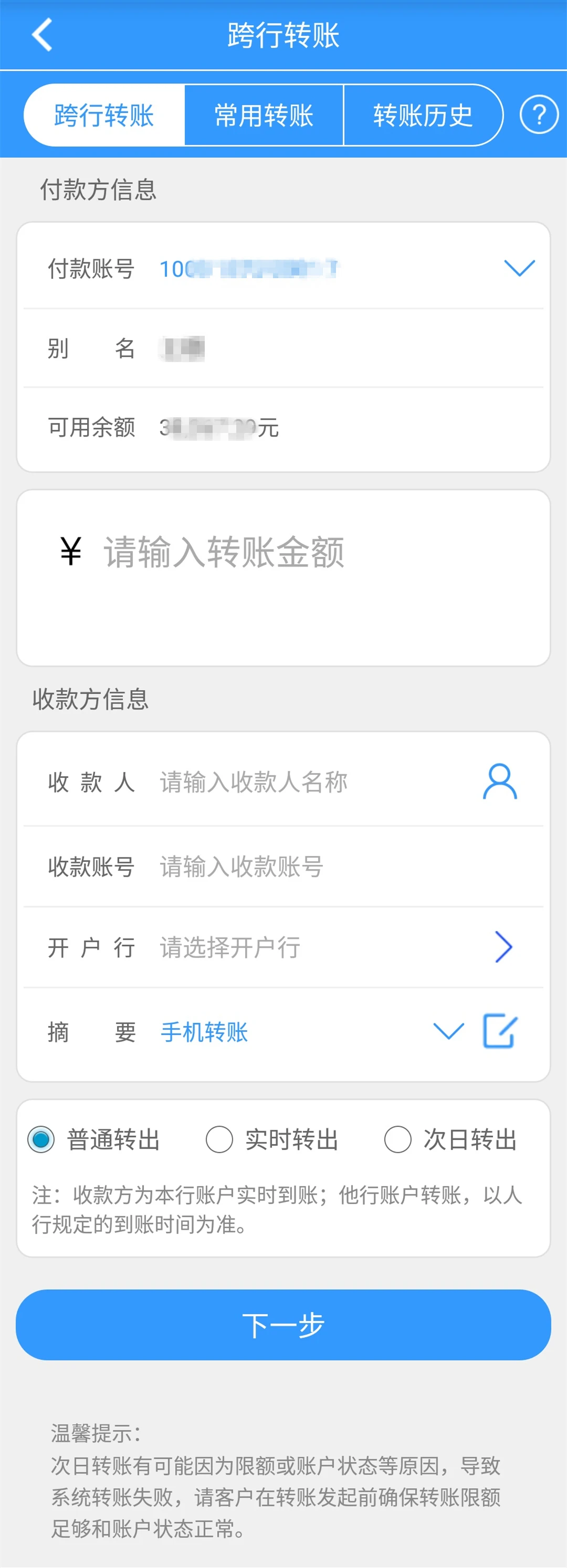Click the 收款人 name input field
Viewport: 567px width, 1568px height.
[x=274, y=781]
